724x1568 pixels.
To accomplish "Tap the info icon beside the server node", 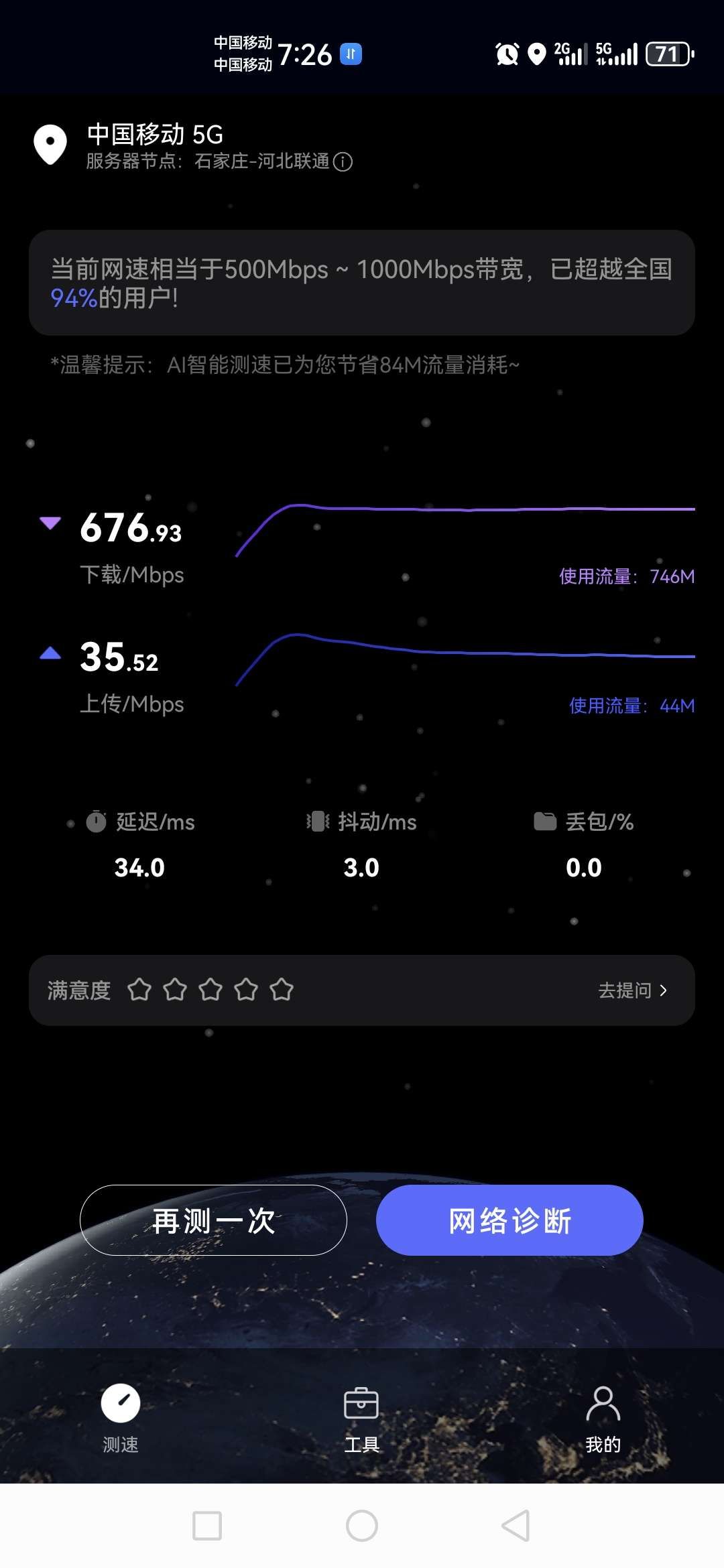I will pos(343,161).
